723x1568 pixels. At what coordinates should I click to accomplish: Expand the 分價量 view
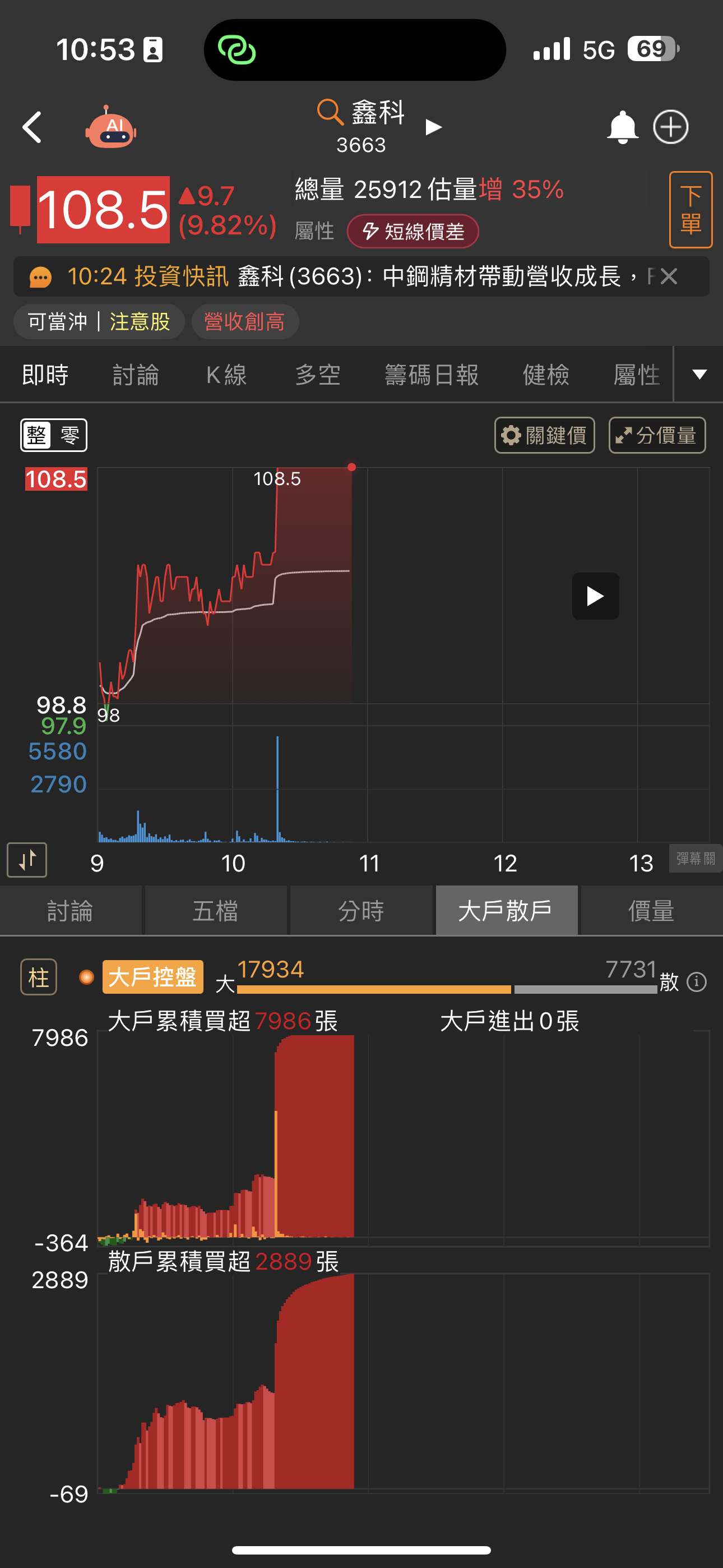(x=657, y=435)
